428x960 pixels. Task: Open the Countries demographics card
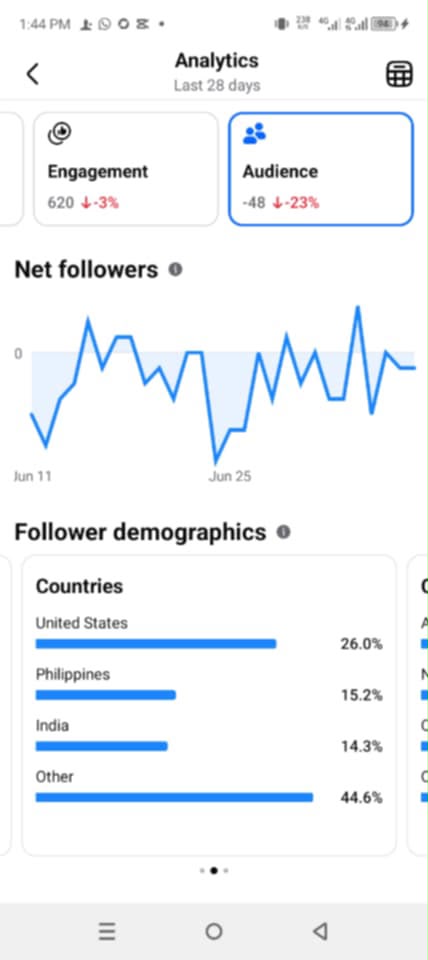click(x=209, y=705)
